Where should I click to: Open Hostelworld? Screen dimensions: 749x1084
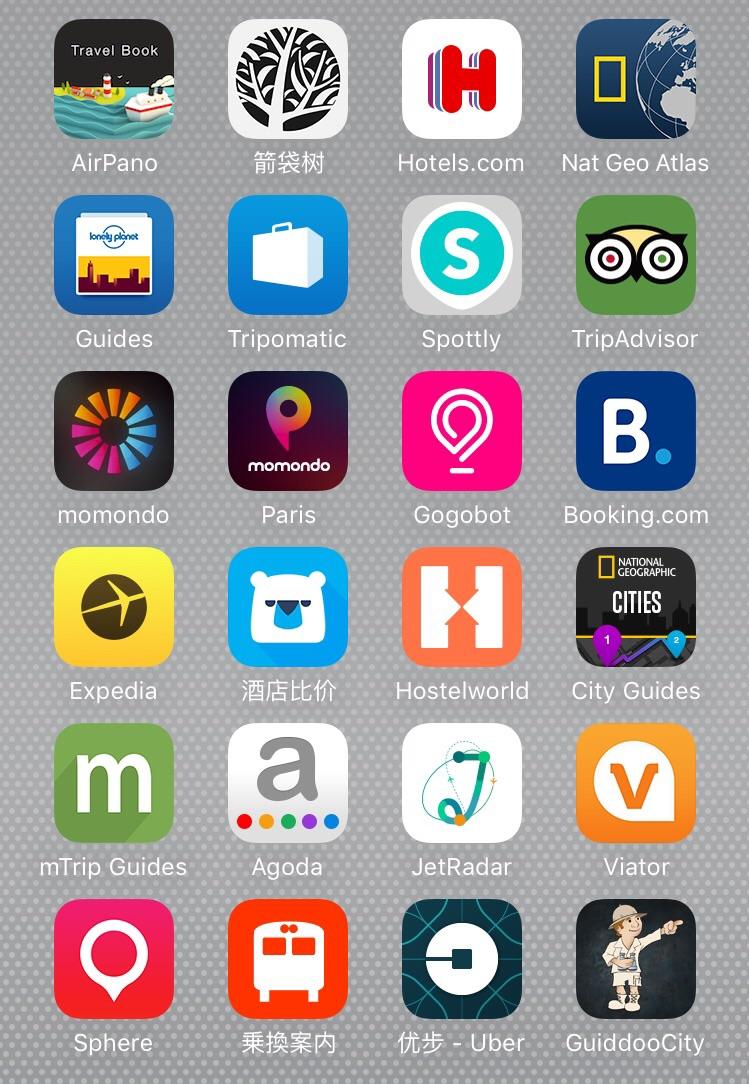461,607
